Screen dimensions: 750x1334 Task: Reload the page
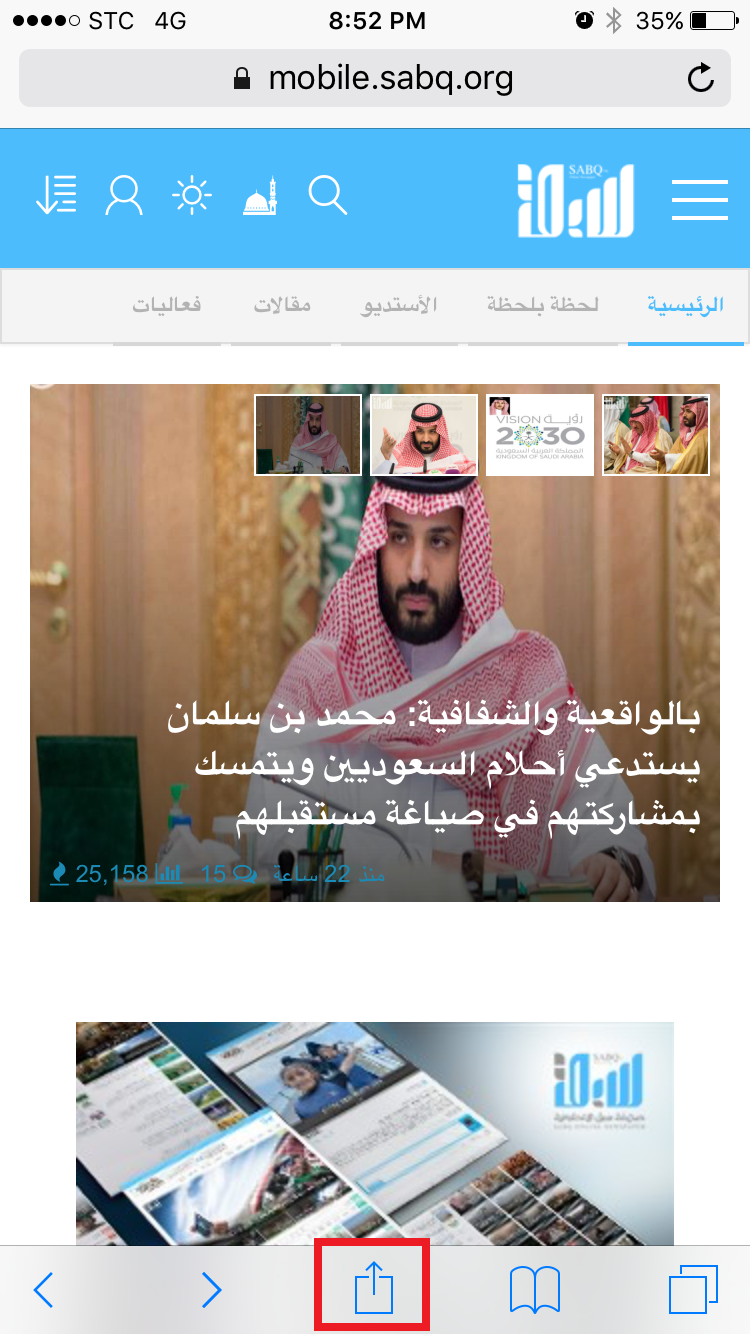click(x=702, y=78)
